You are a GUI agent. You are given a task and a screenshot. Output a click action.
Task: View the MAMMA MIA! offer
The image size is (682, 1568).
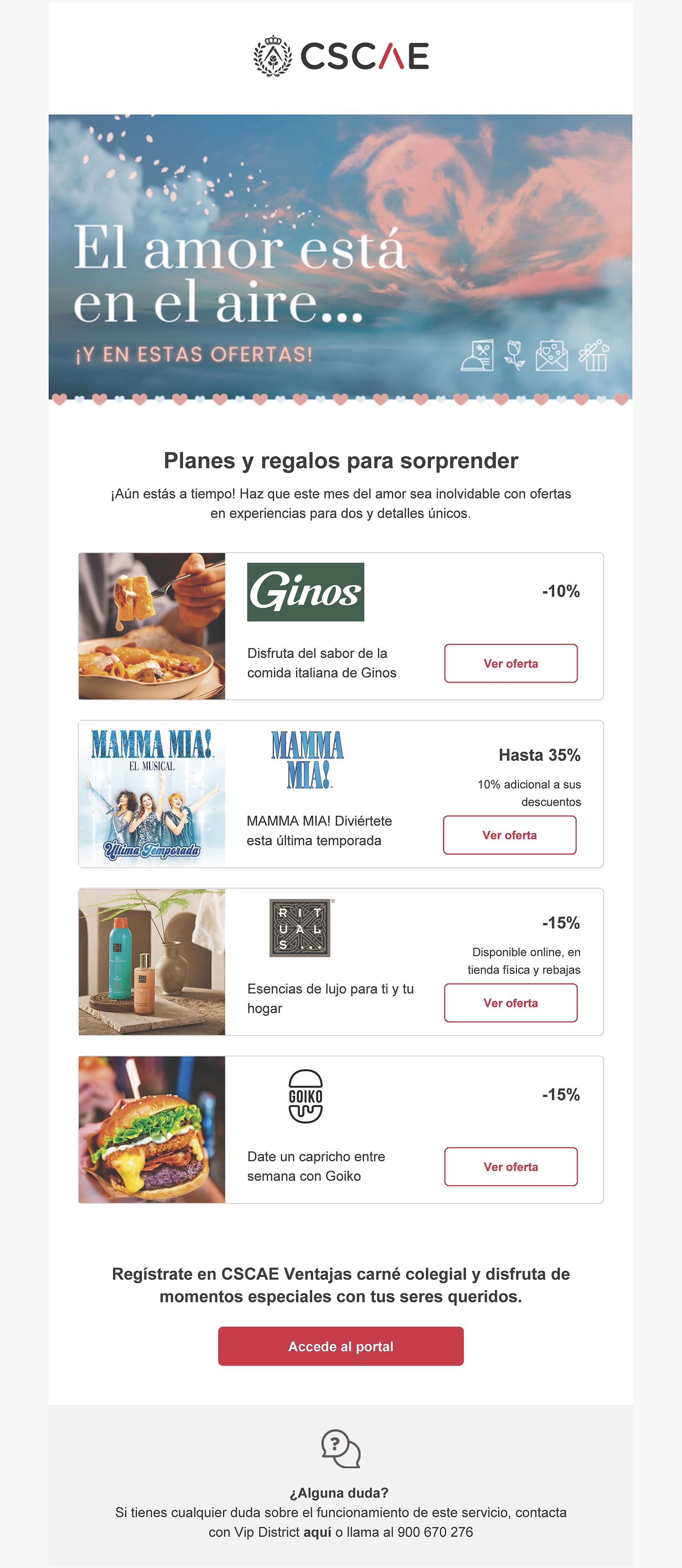point(509,834)
